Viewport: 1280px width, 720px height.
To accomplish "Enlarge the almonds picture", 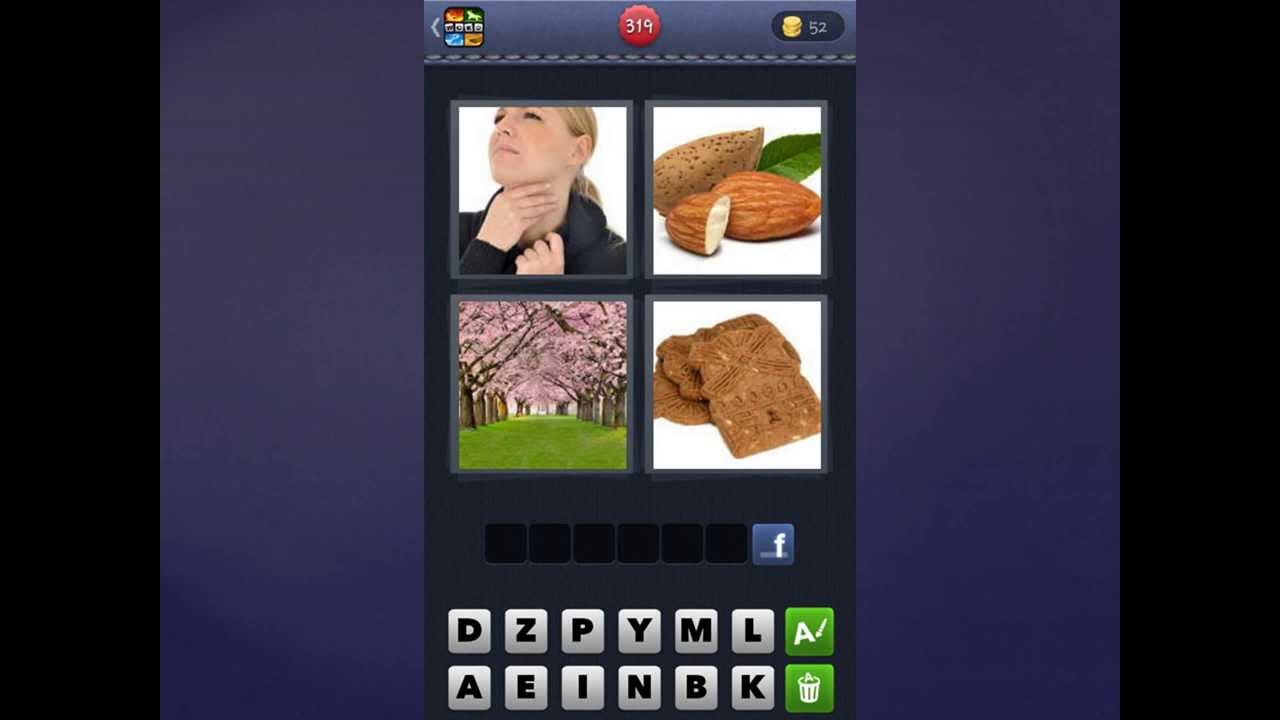I will click(x=737, y=190).
